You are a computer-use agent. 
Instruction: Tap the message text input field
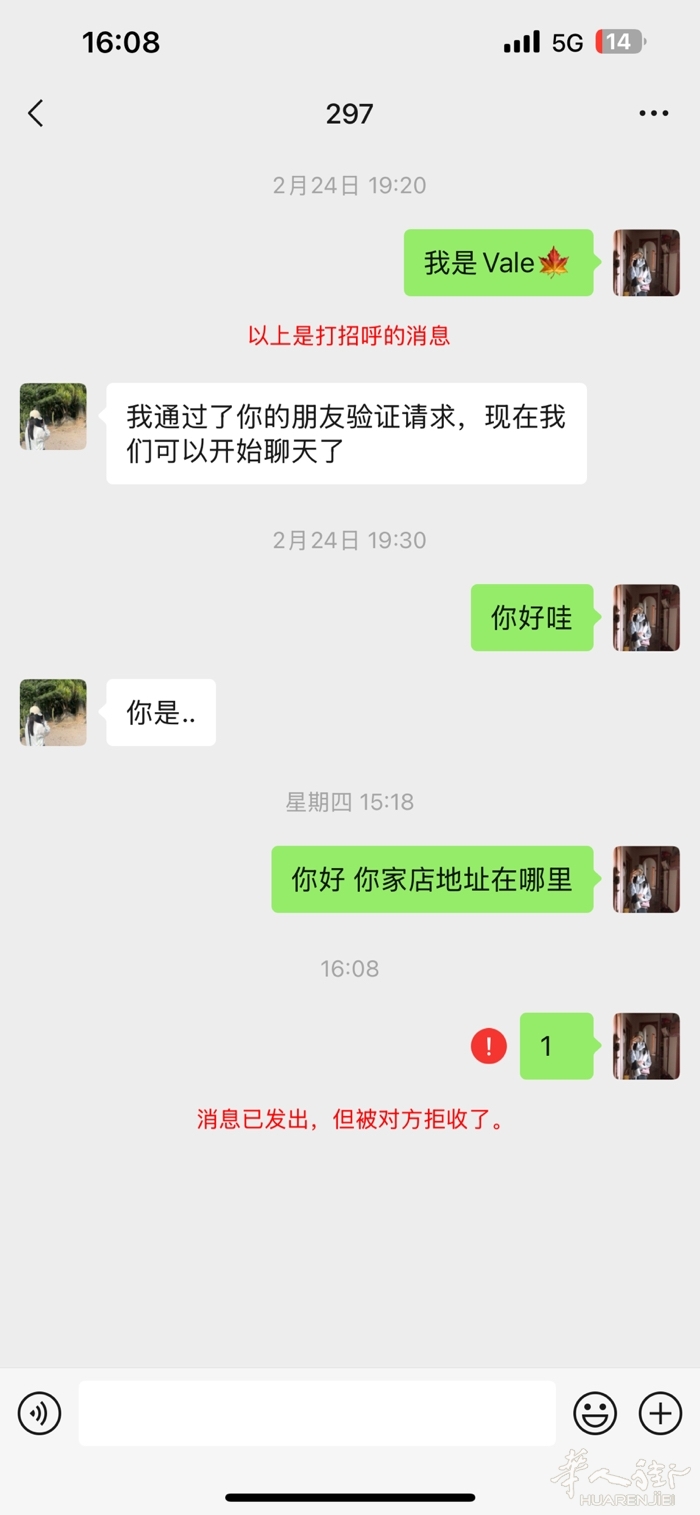click(317, 1413)
